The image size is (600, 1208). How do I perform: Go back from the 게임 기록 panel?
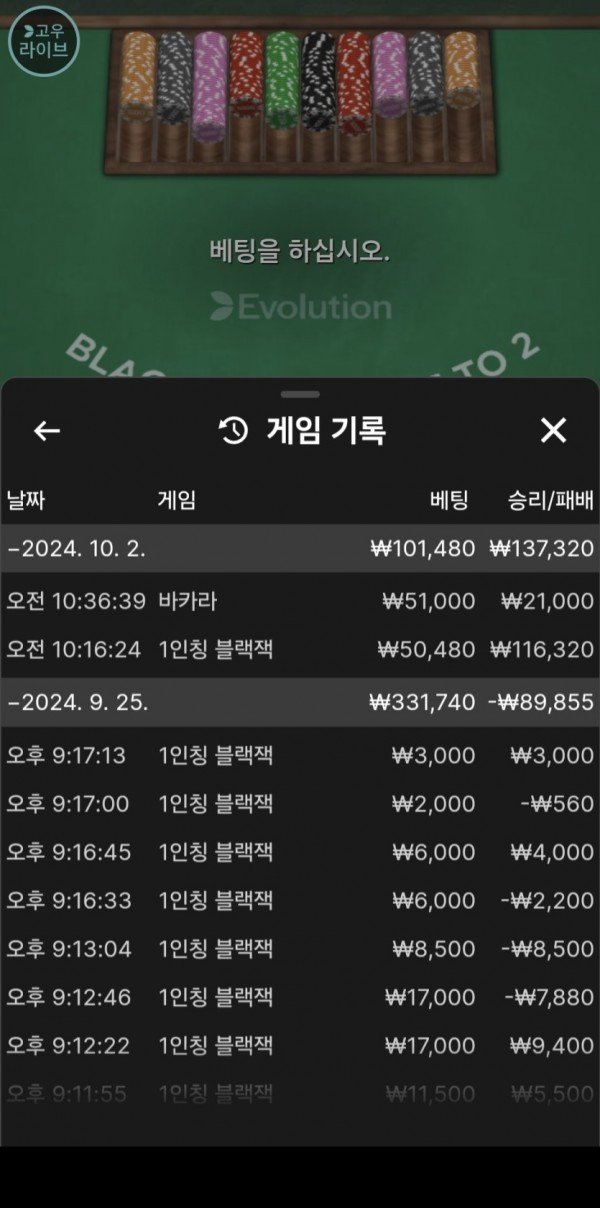[x=47, y=431]
